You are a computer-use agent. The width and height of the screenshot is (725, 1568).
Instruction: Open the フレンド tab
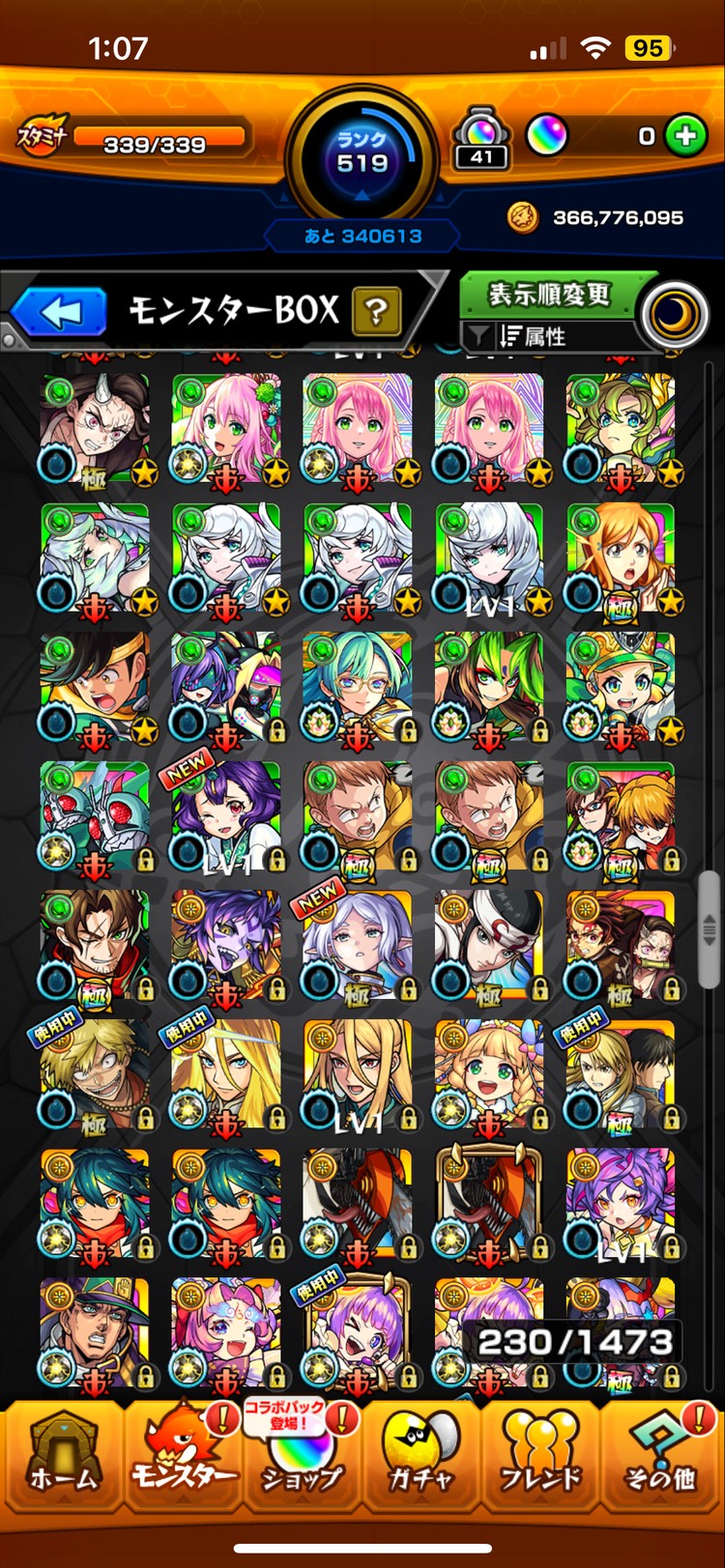541,1457
